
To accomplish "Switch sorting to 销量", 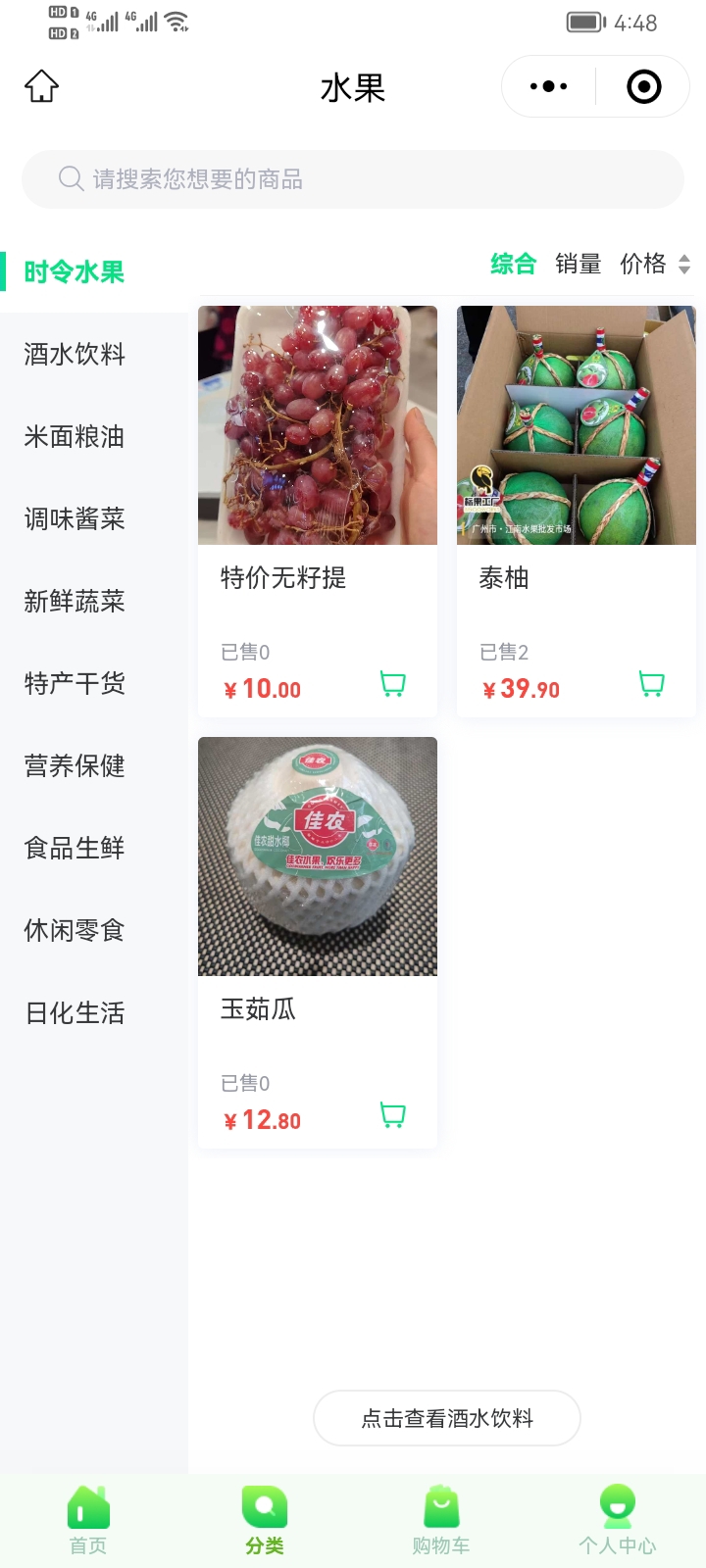I will (x=578, y=264).
